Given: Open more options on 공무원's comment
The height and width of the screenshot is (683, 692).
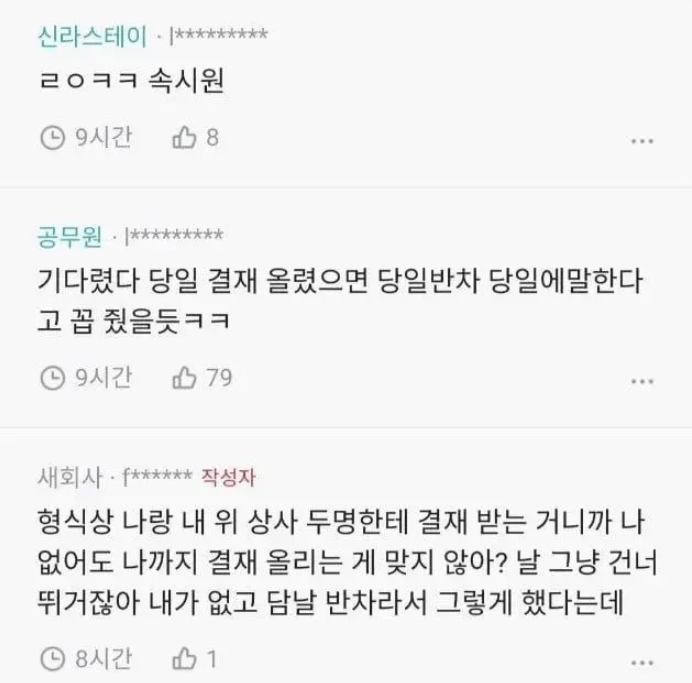Looking at the screenshot, I should tap(641, 381).
